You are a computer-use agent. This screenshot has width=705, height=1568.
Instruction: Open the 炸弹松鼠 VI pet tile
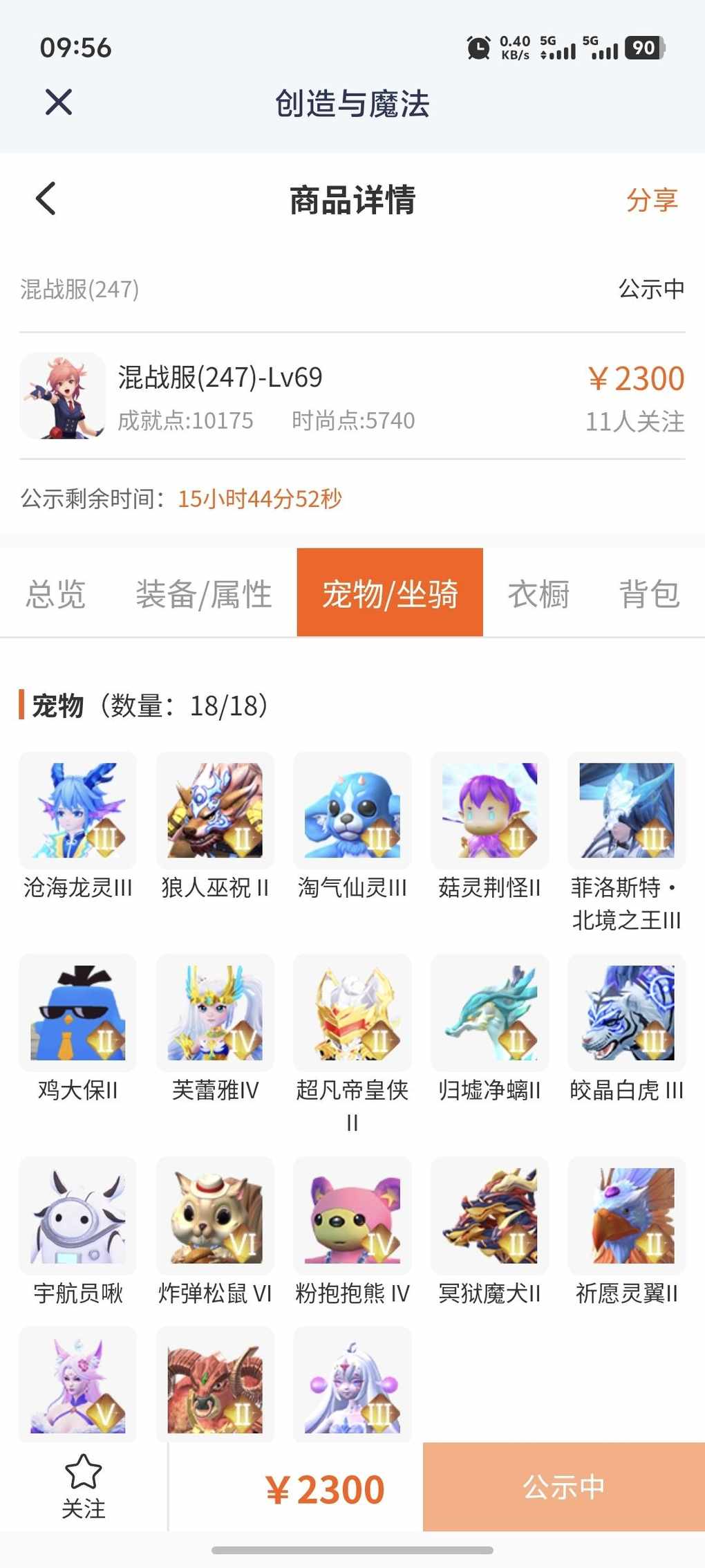coord(215,1215)
